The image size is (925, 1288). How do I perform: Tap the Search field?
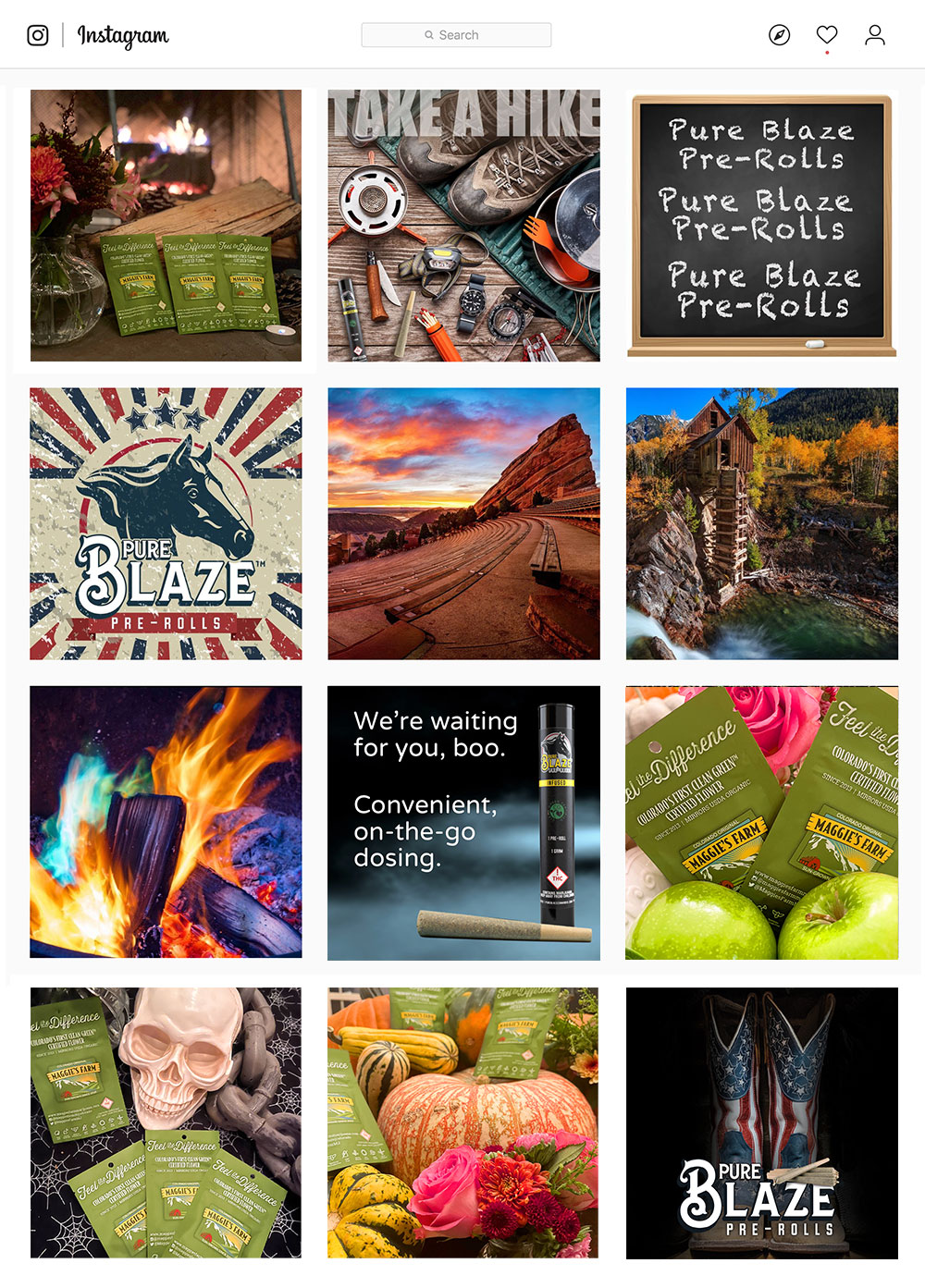point(456,35)
